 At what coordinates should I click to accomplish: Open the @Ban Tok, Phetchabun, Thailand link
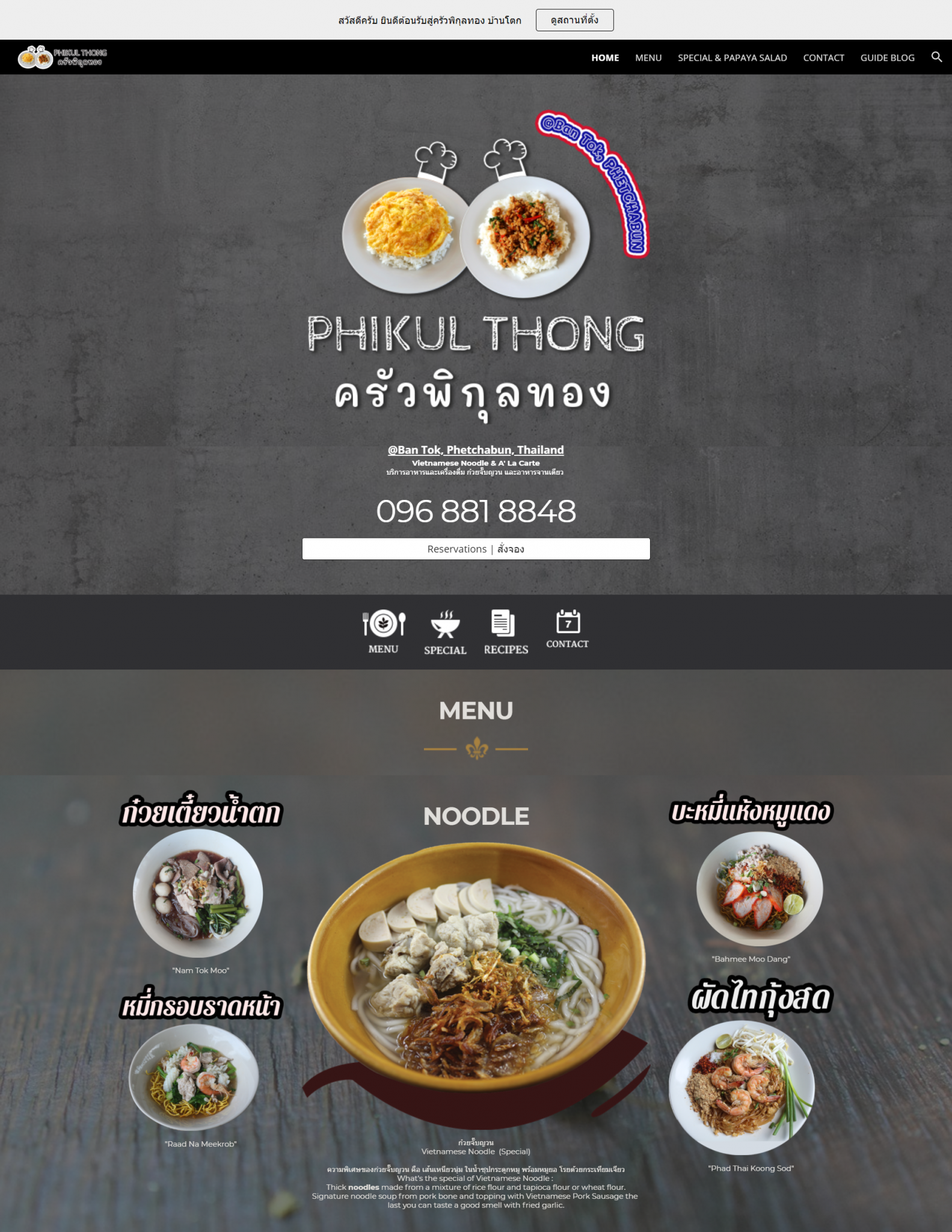[x=476, y=450]
